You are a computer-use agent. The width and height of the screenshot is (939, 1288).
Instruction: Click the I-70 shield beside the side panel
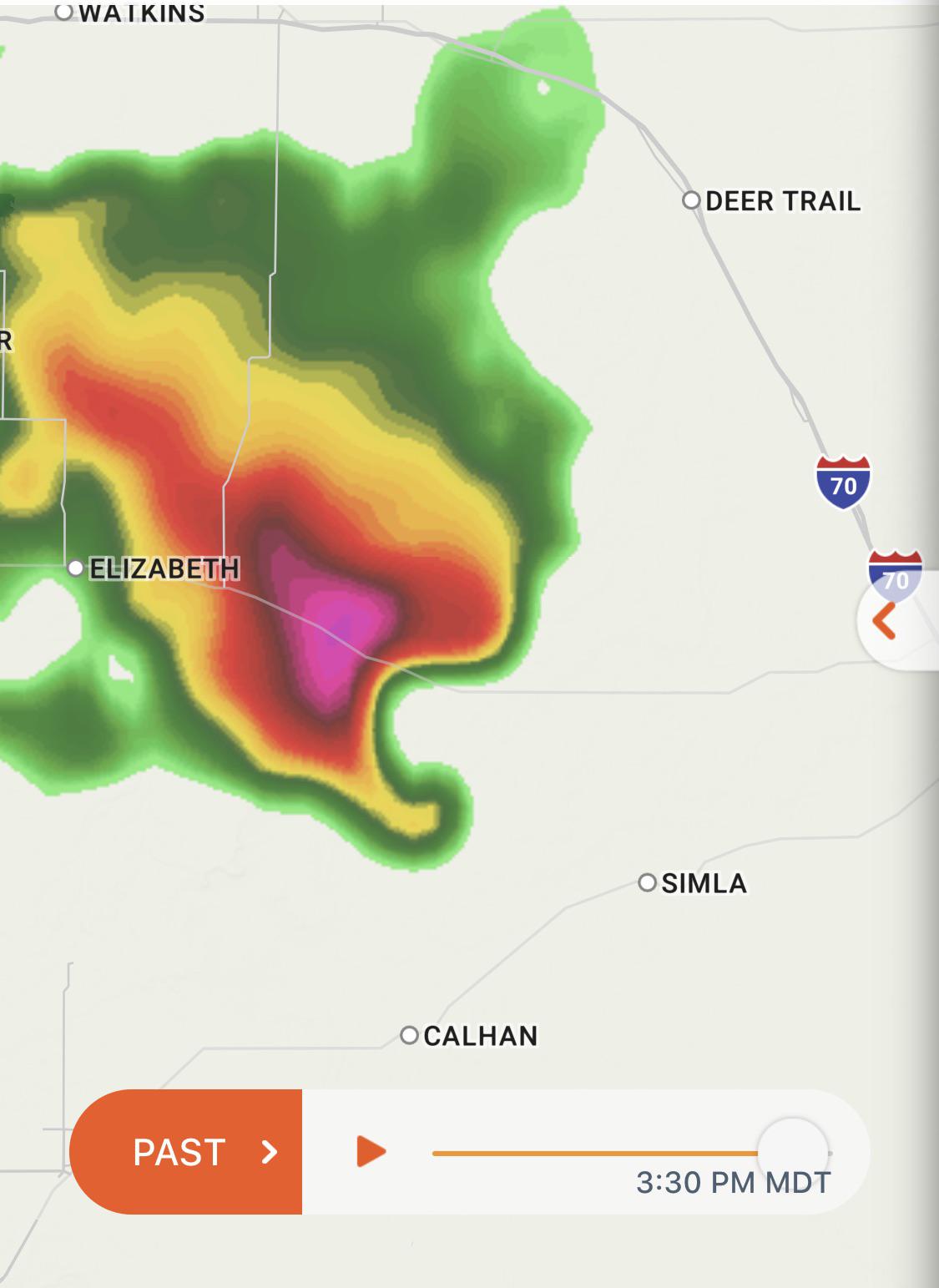pos(894,576)
